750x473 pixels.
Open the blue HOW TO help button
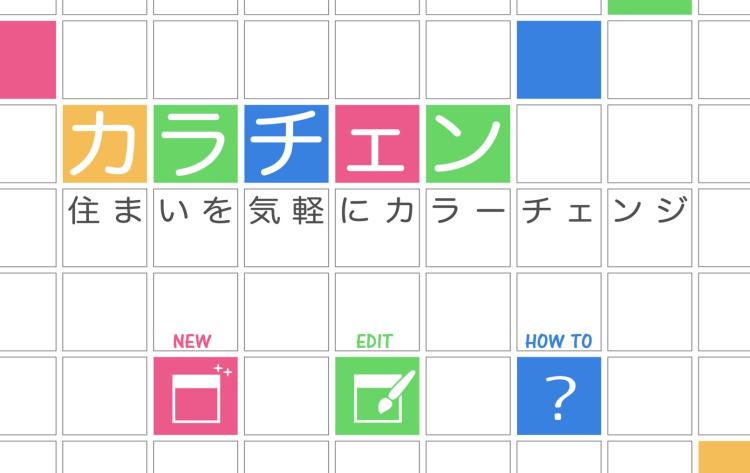pos(559,396)
